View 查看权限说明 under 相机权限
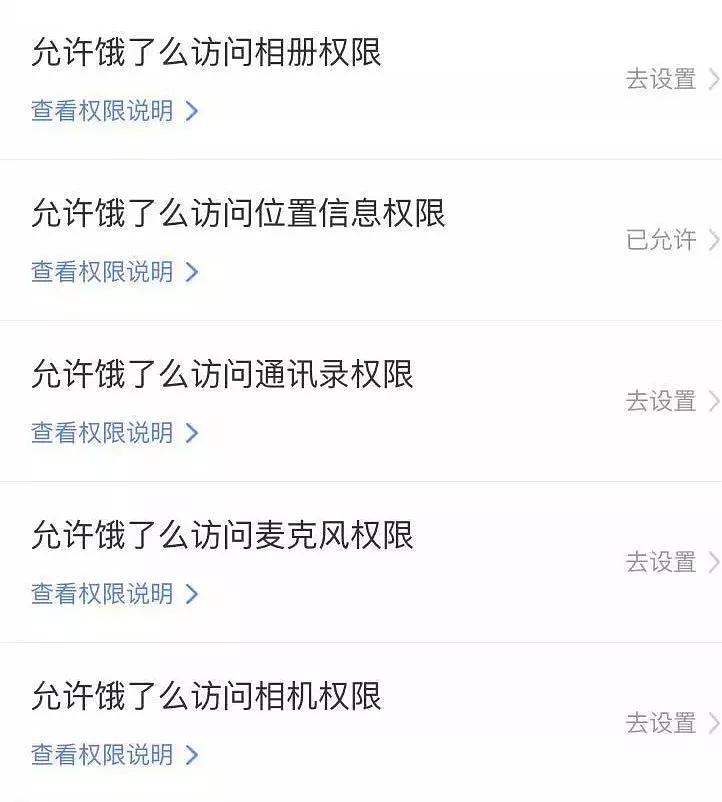This screenshot has height=802, width=722. coord(114,755)
